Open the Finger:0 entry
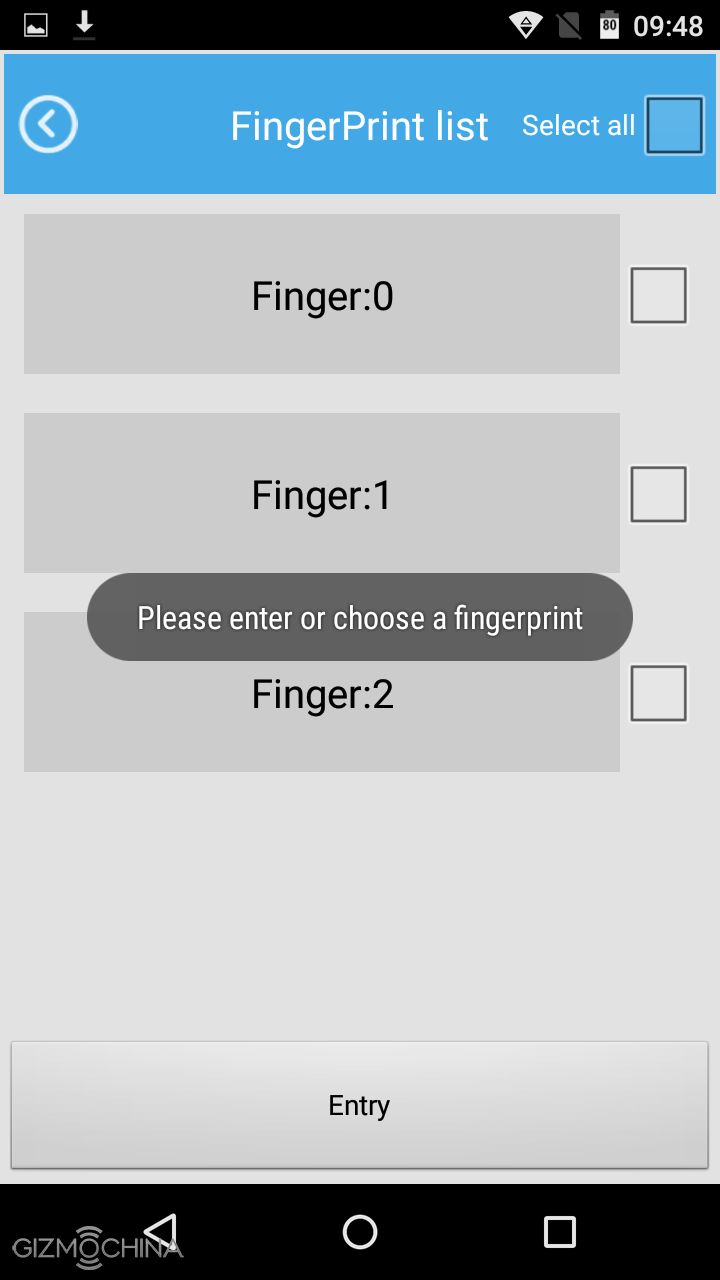 pyautogui.click(x=322, y=294)
